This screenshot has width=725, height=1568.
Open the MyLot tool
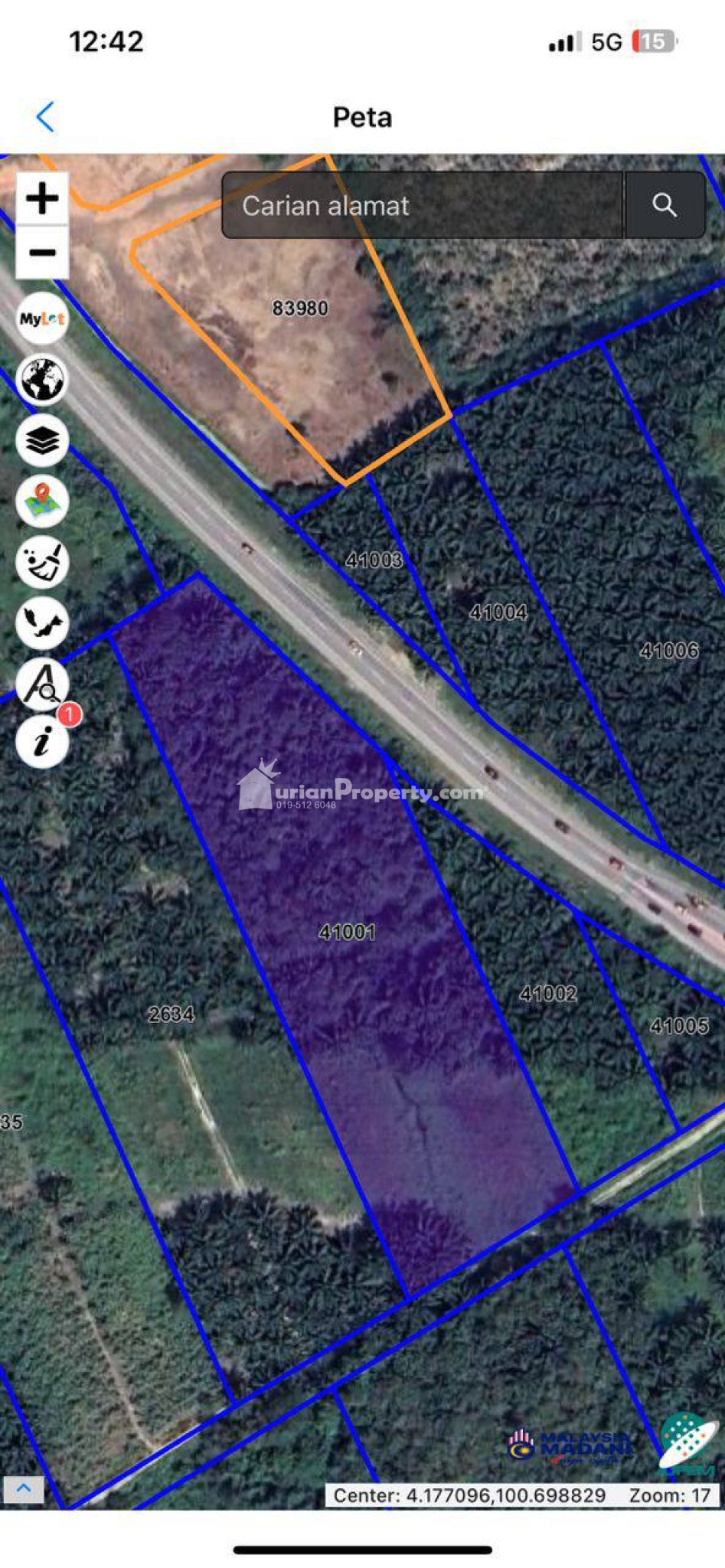click(x=42, y=318)
